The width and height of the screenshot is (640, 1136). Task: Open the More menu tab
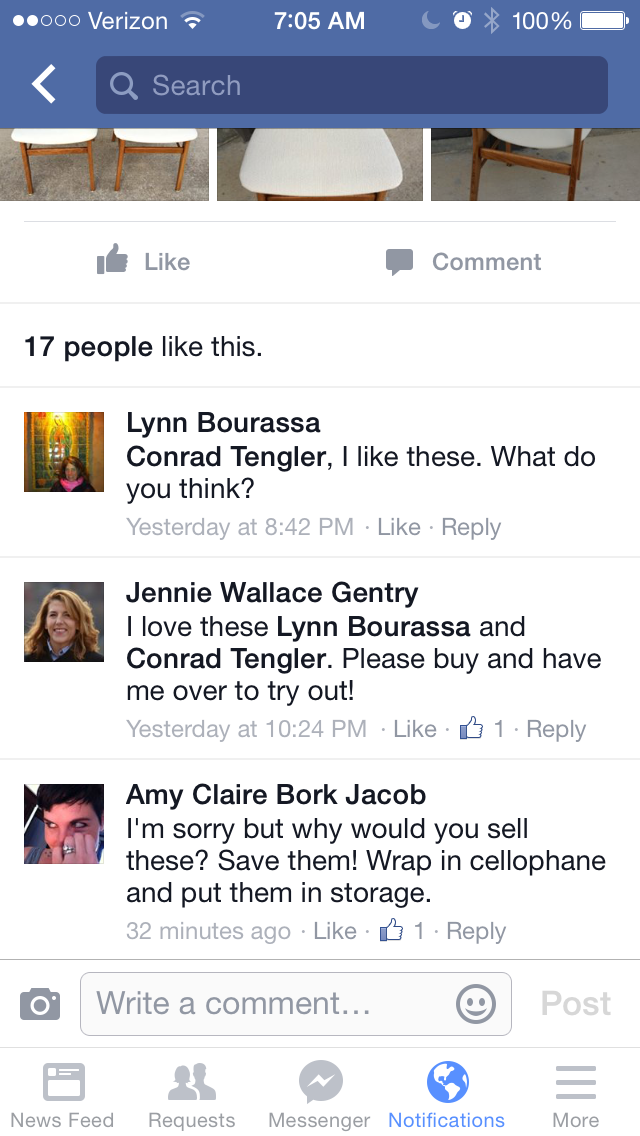click(x=576, y=1095)
